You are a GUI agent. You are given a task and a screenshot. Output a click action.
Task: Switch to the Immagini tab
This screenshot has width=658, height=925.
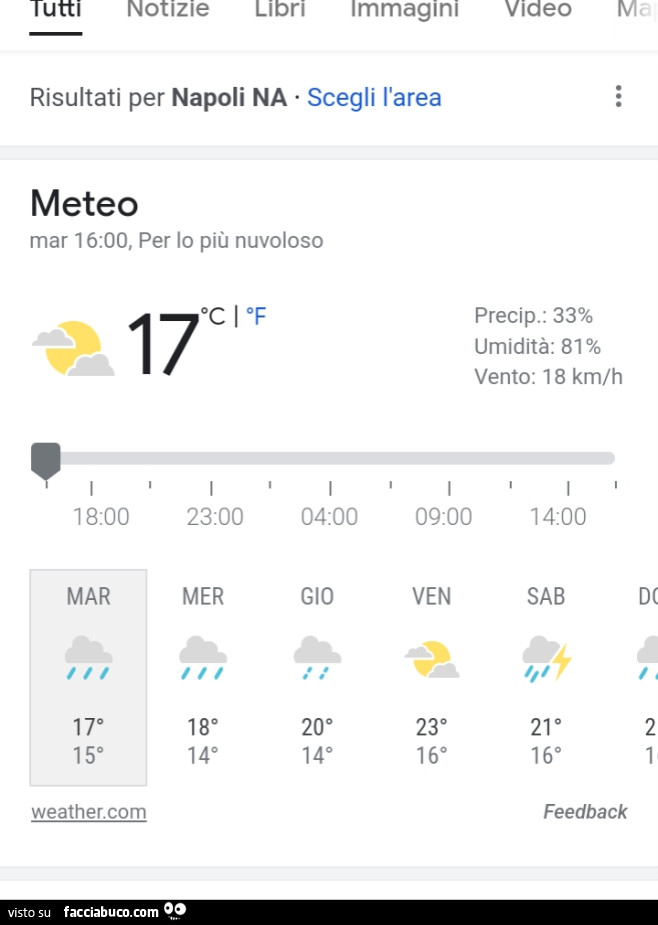404,10
